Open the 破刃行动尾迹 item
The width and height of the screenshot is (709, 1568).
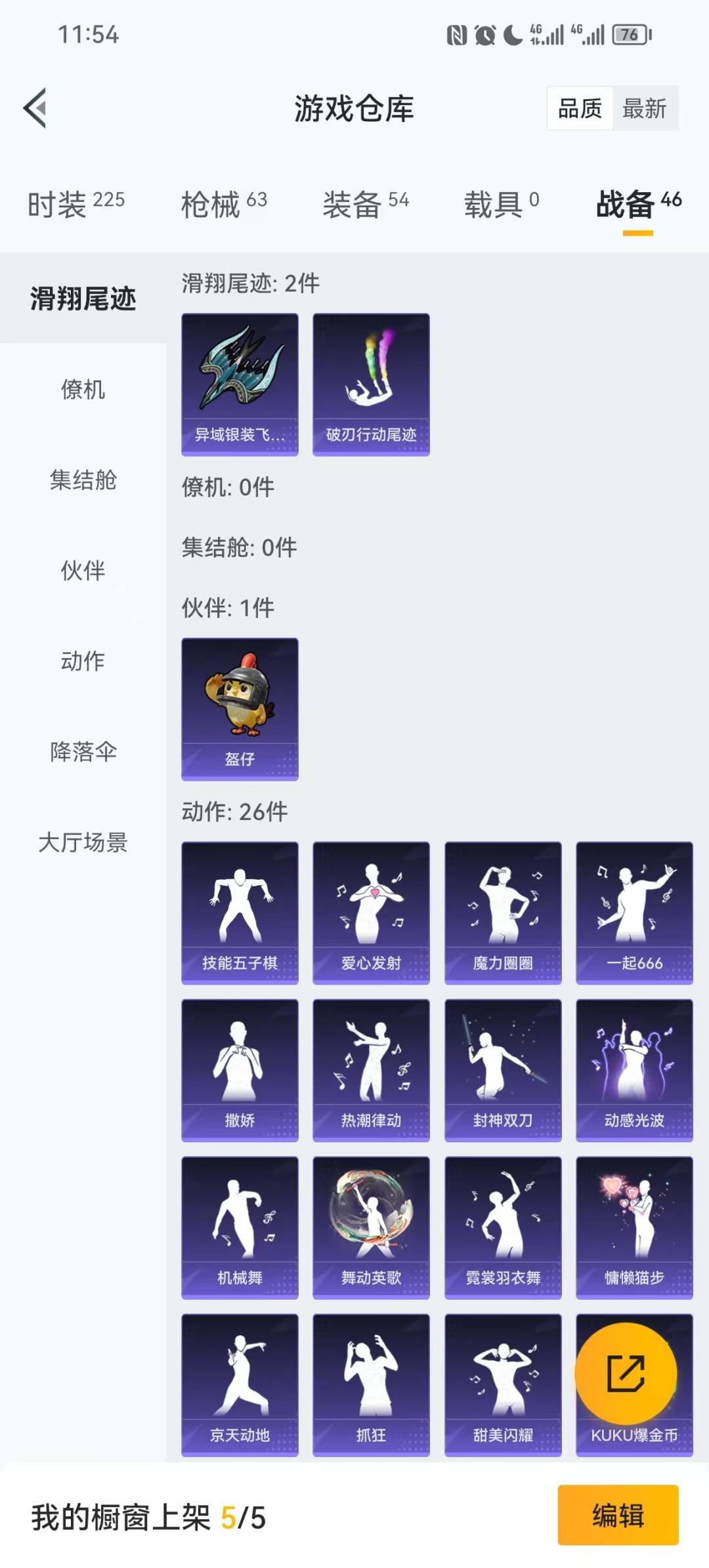click(x=371, y=384)
